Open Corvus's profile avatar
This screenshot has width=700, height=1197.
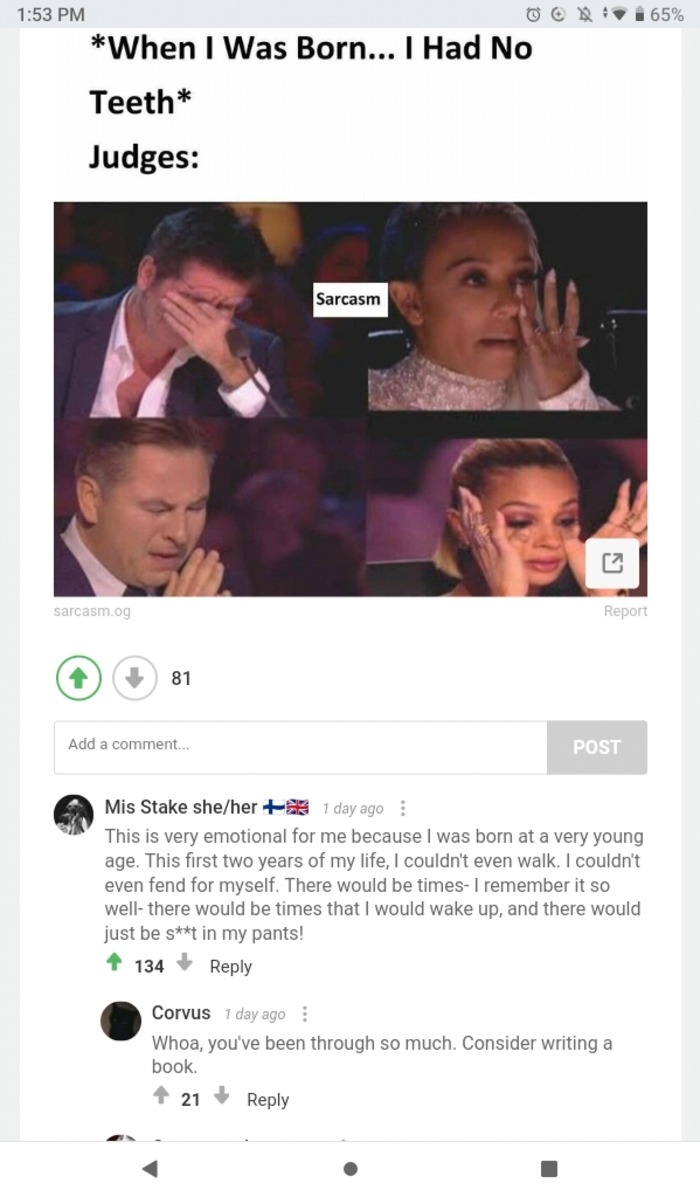pos(121,1021)
